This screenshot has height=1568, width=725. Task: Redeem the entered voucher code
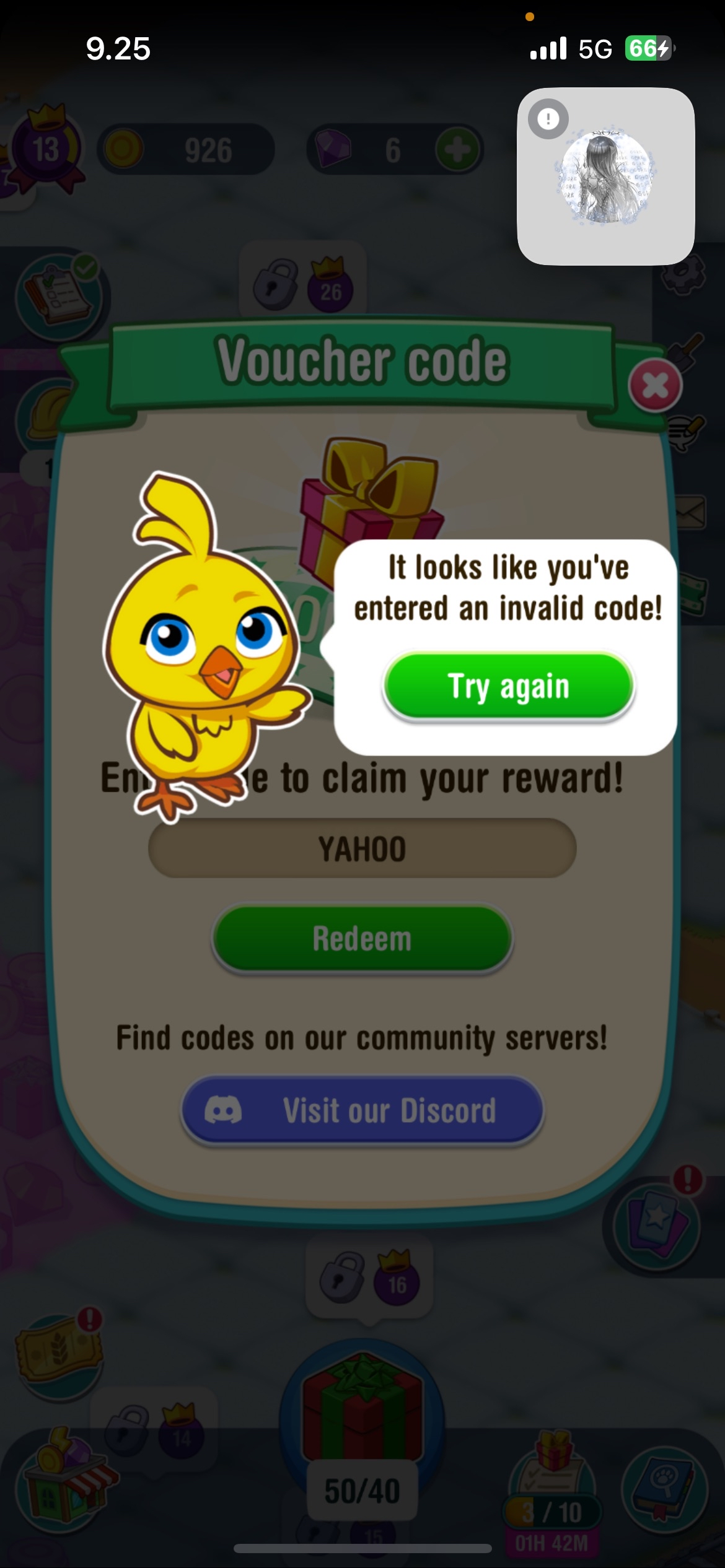362,938
